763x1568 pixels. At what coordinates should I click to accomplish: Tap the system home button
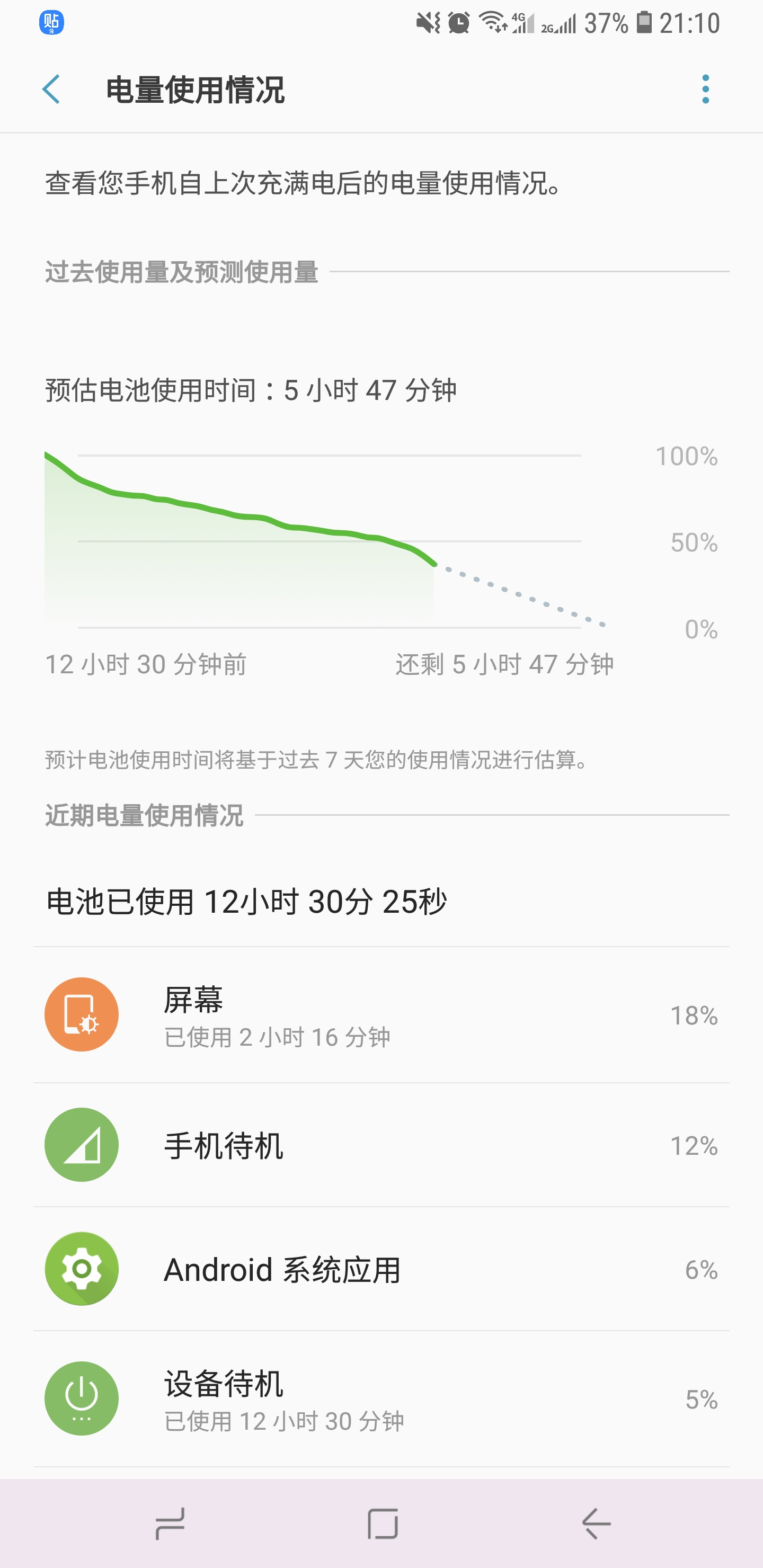pos(383,1524)
